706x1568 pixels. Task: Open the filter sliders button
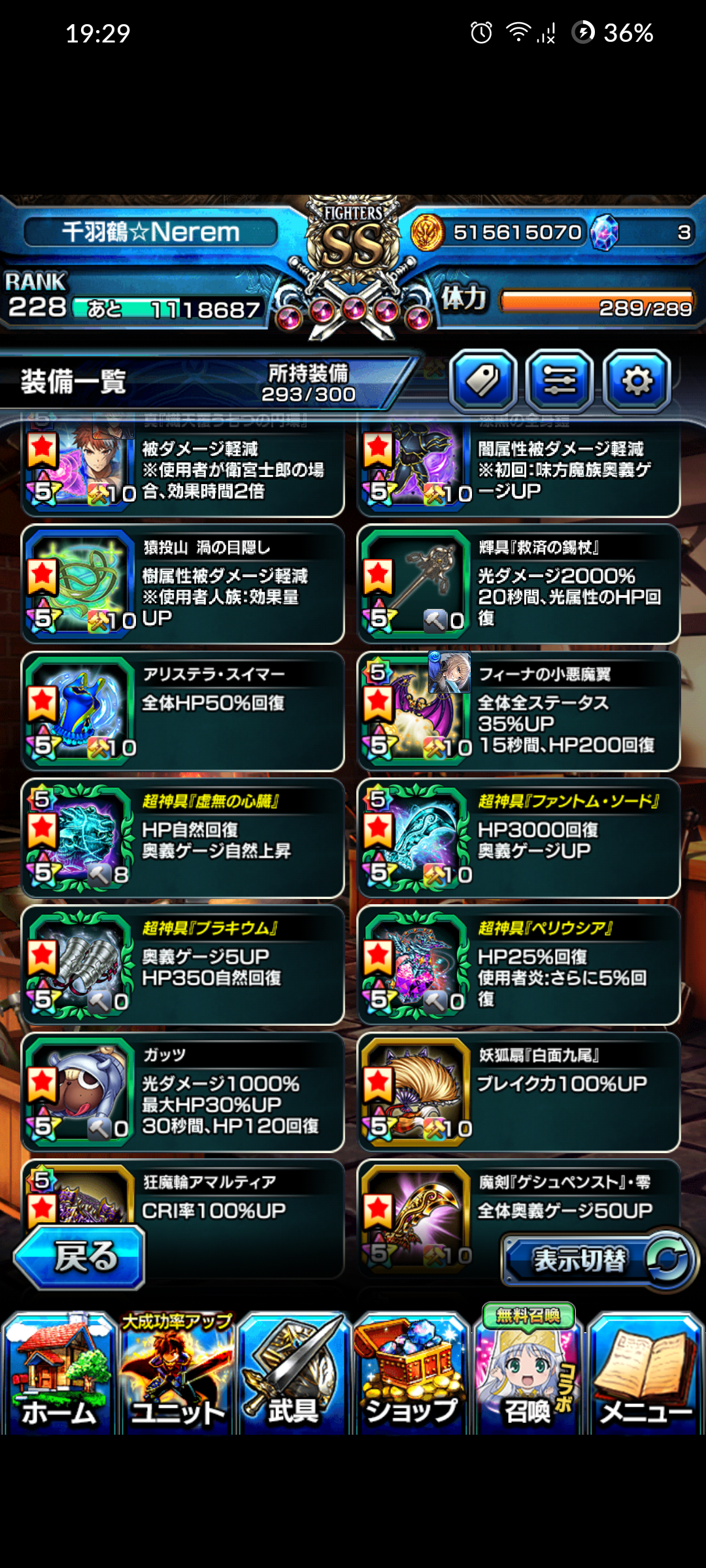560,380
